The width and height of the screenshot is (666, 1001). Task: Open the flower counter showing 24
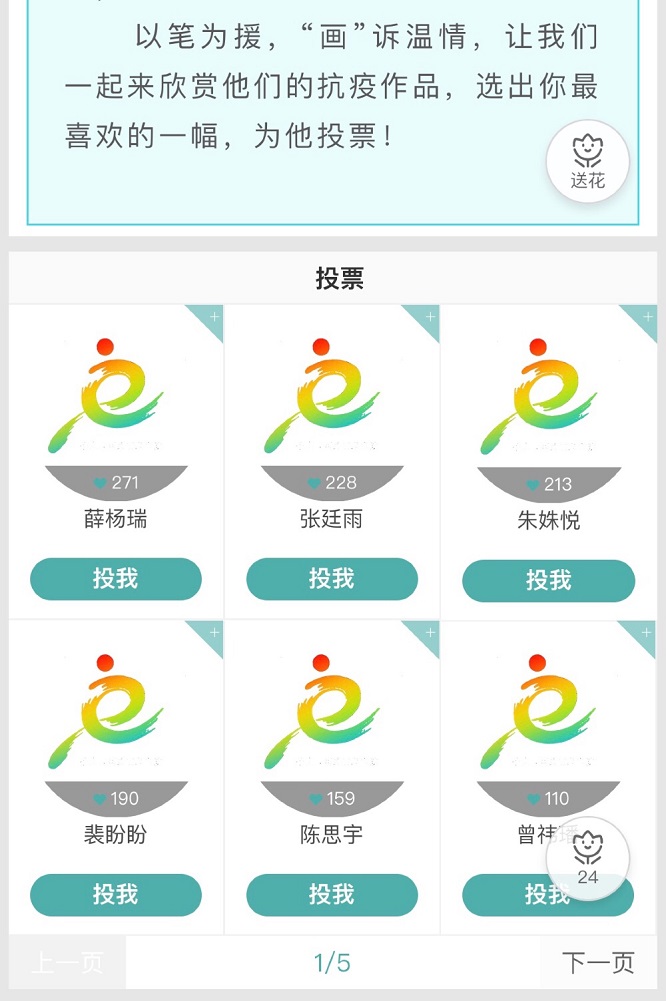click(588, 858)
